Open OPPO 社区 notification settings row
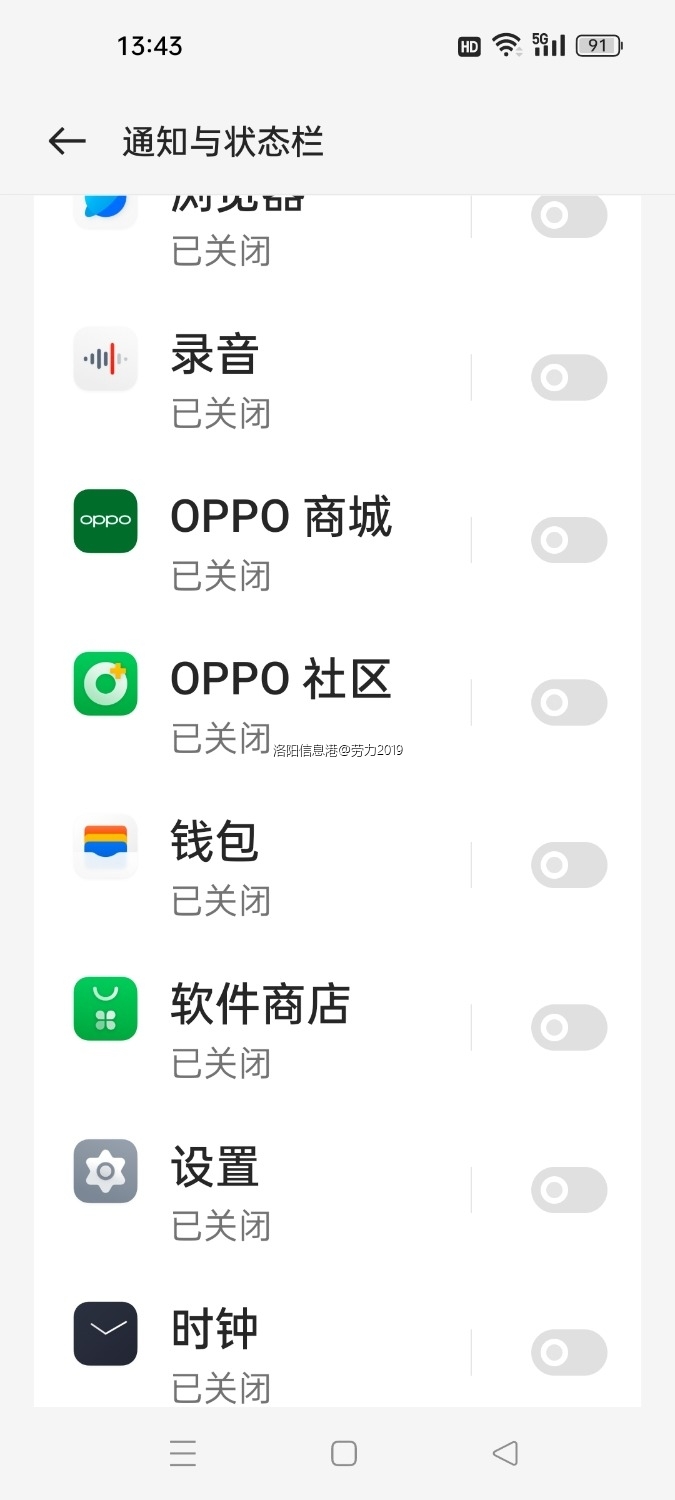Screen dimensions: 675x1500 tap(280, 704)
